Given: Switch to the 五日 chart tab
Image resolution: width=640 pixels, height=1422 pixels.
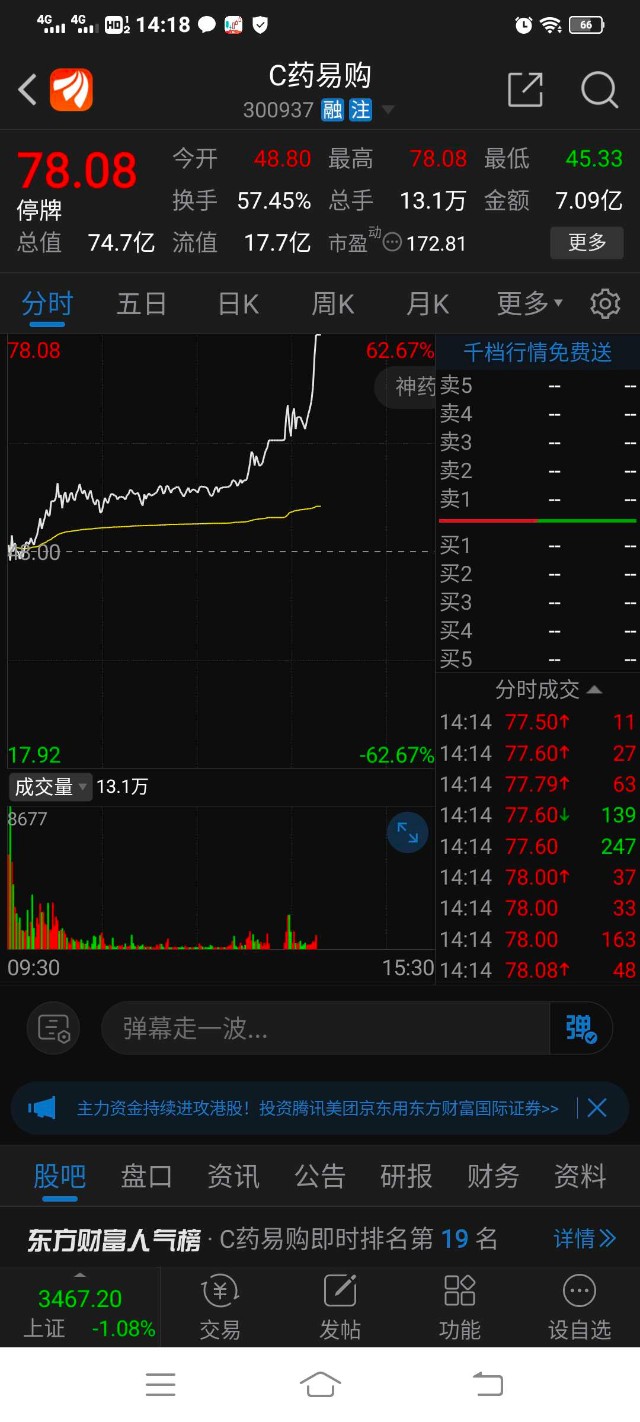Looking at the screenshot, I should pyautogui.click(x=141, y=303).
